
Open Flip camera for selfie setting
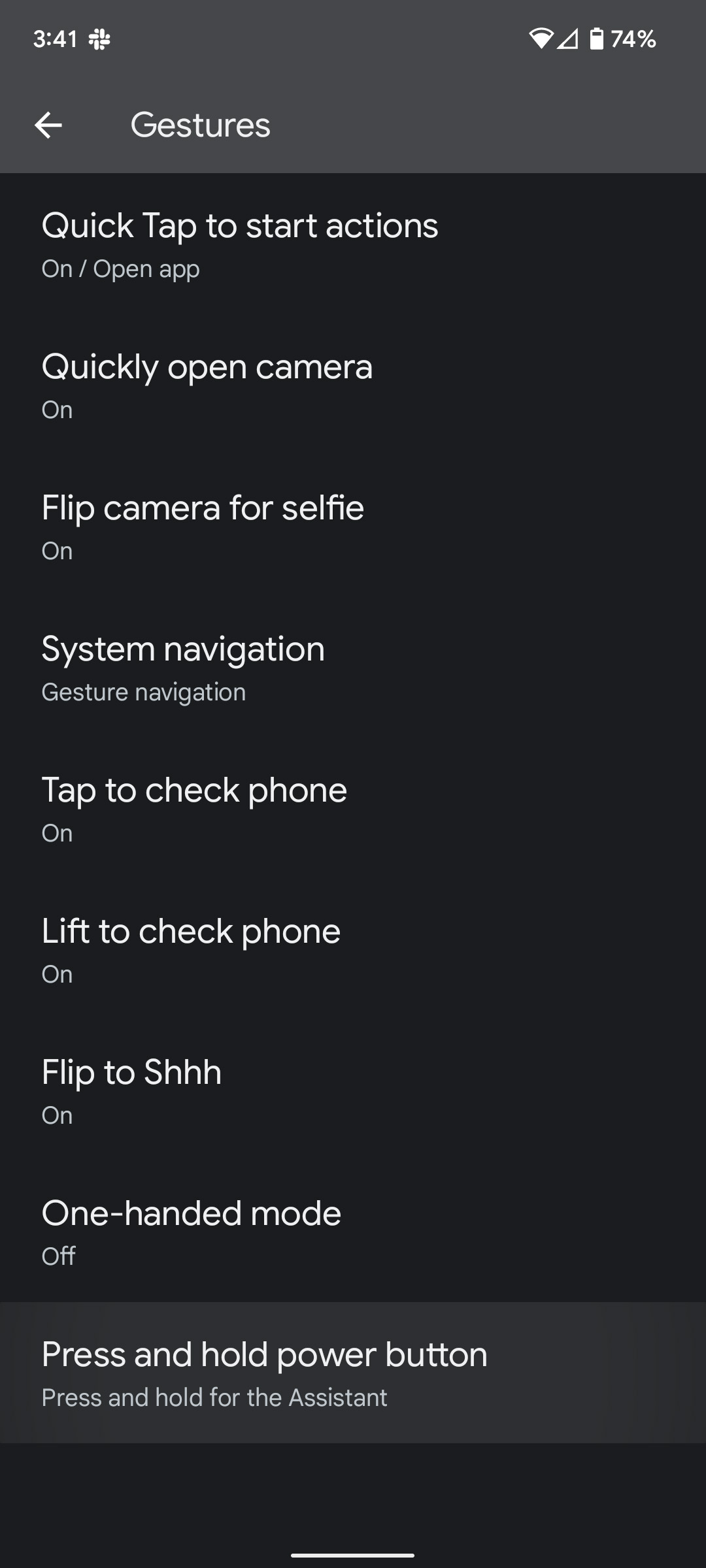click(x=353, y=527)
